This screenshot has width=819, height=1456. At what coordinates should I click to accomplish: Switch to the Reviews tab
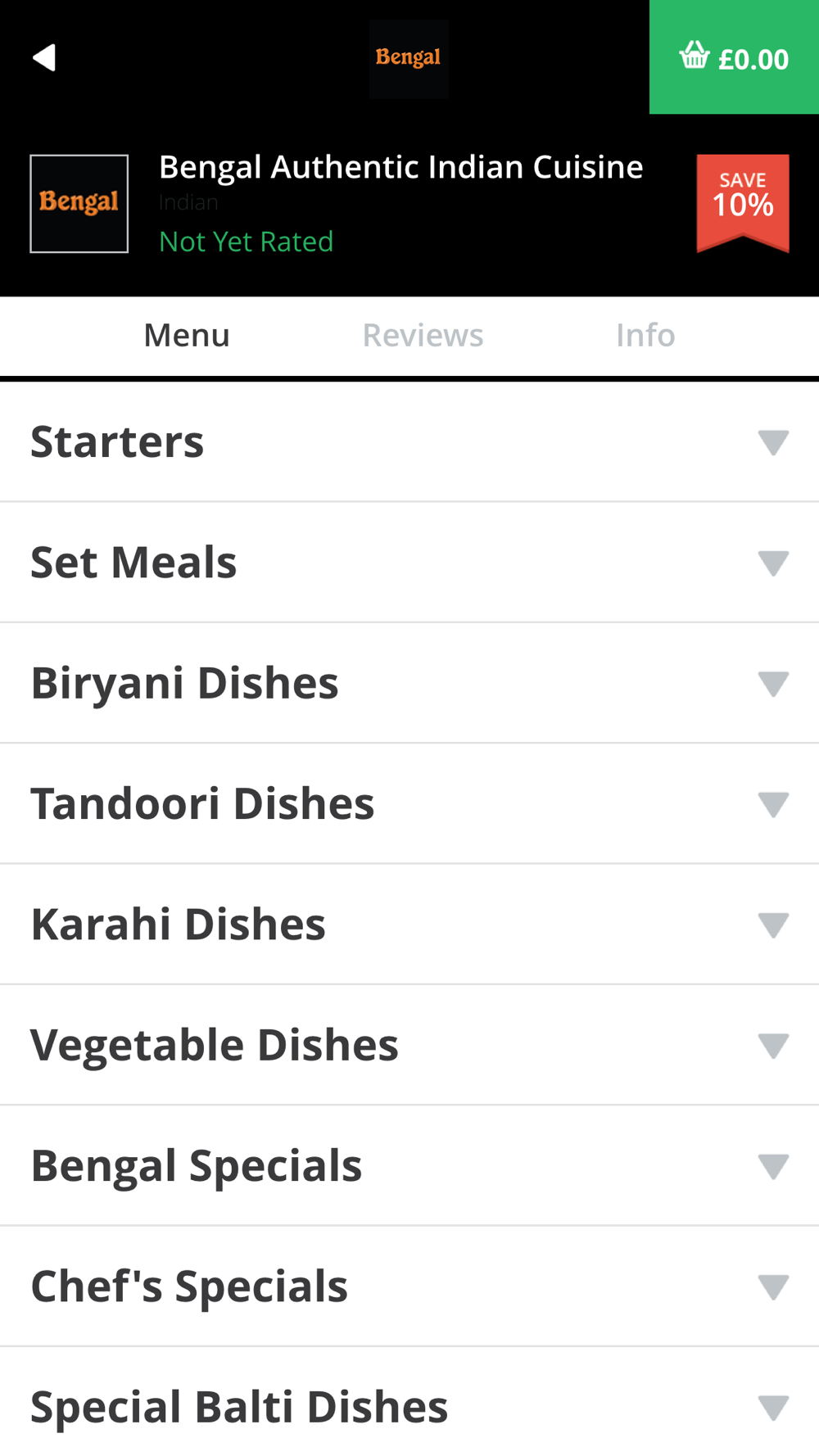click(x=423, y=336)
